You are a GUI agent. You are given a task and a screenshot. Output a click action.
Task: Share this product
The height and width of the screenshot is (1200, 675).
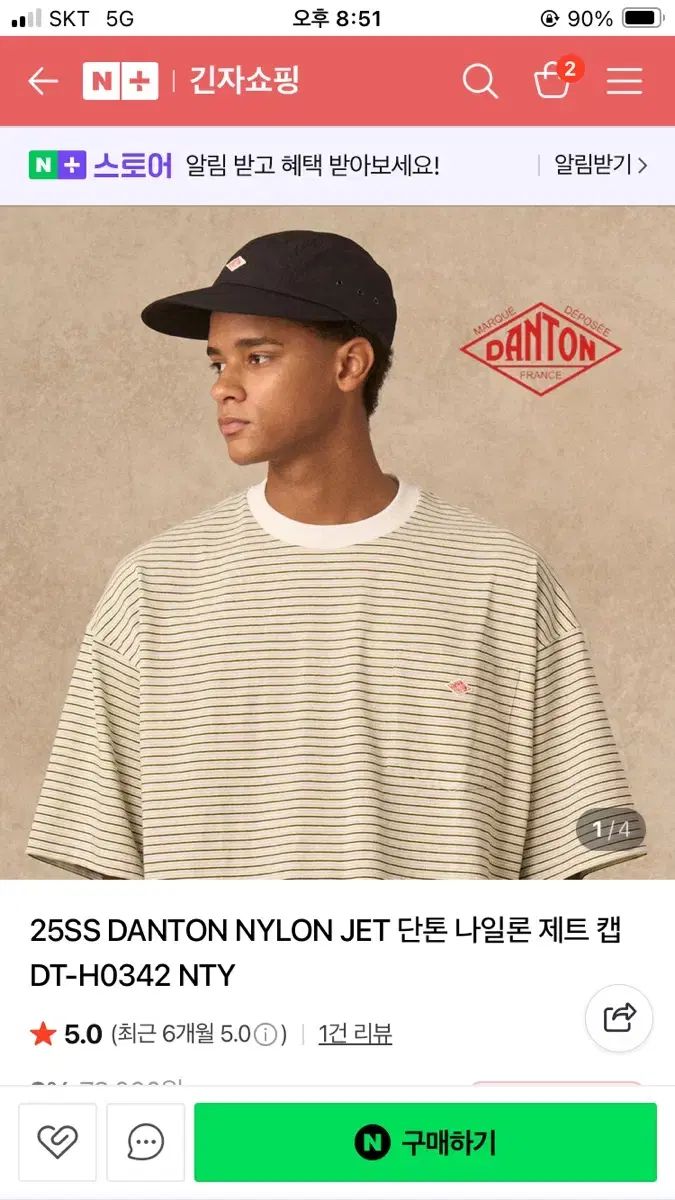pos(619,1018)
